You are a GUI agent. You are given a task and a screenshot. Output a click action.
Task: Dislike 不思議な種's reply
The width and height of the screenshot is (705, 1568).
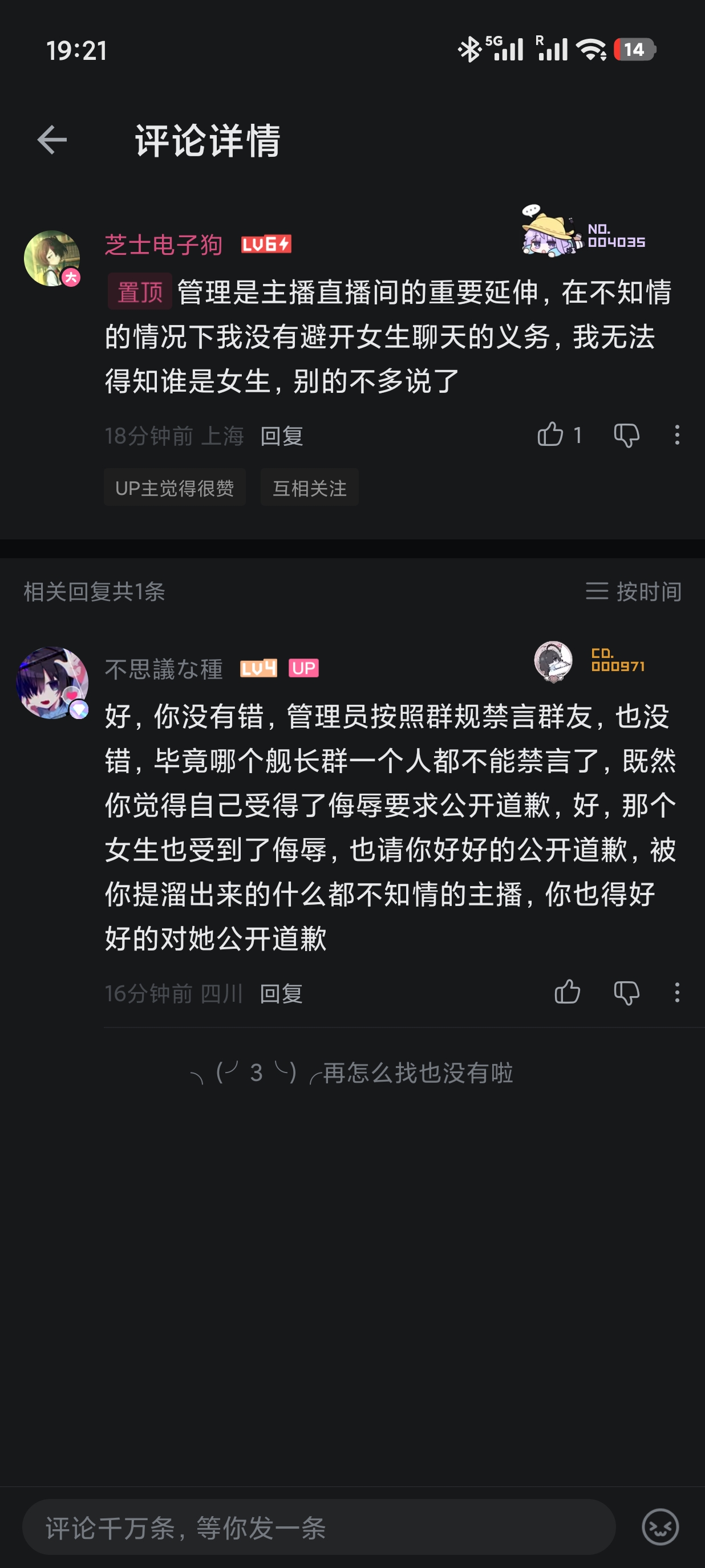click(x=626, y=992)
